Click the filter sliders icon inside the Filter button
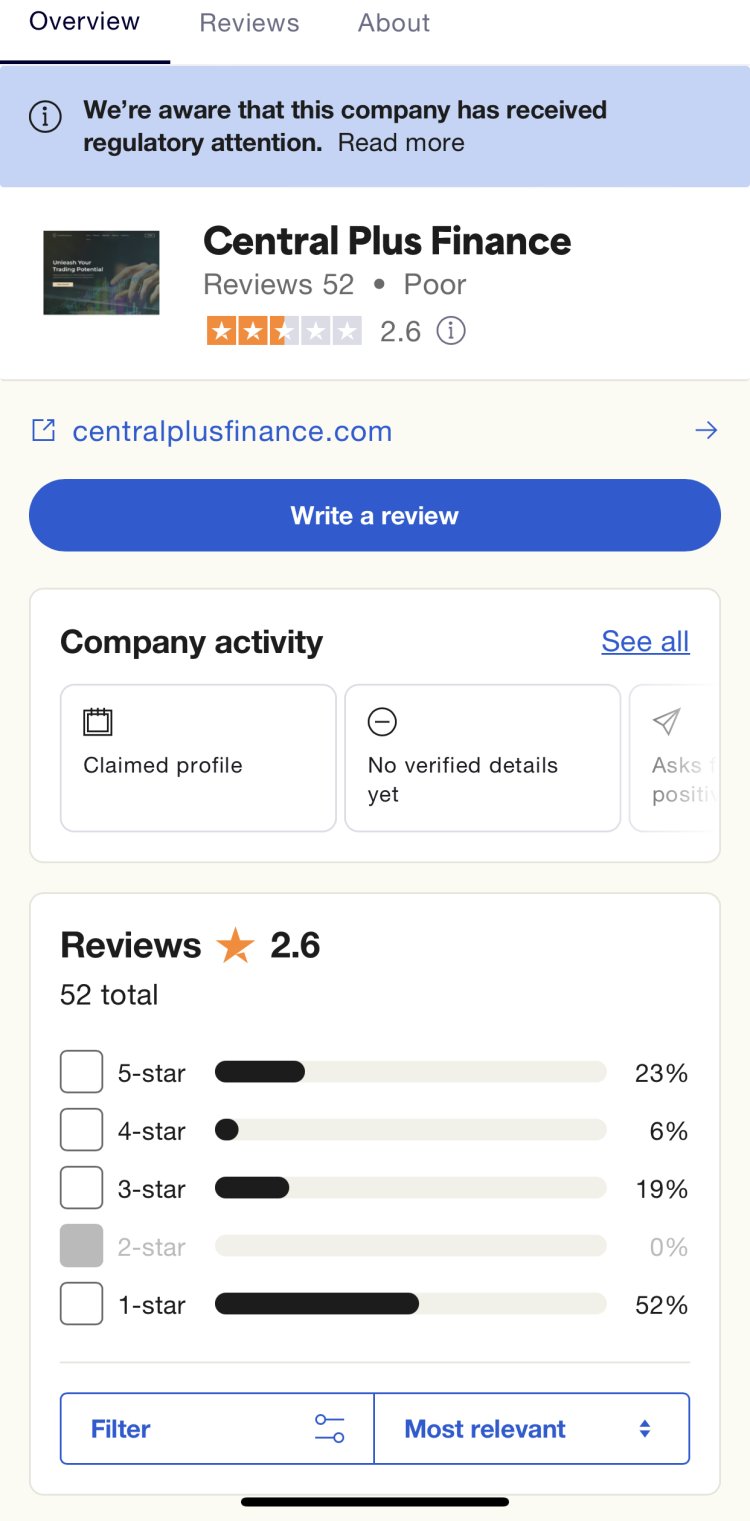Viewport: 750px width, 1521px height. tap(330, 1428)
